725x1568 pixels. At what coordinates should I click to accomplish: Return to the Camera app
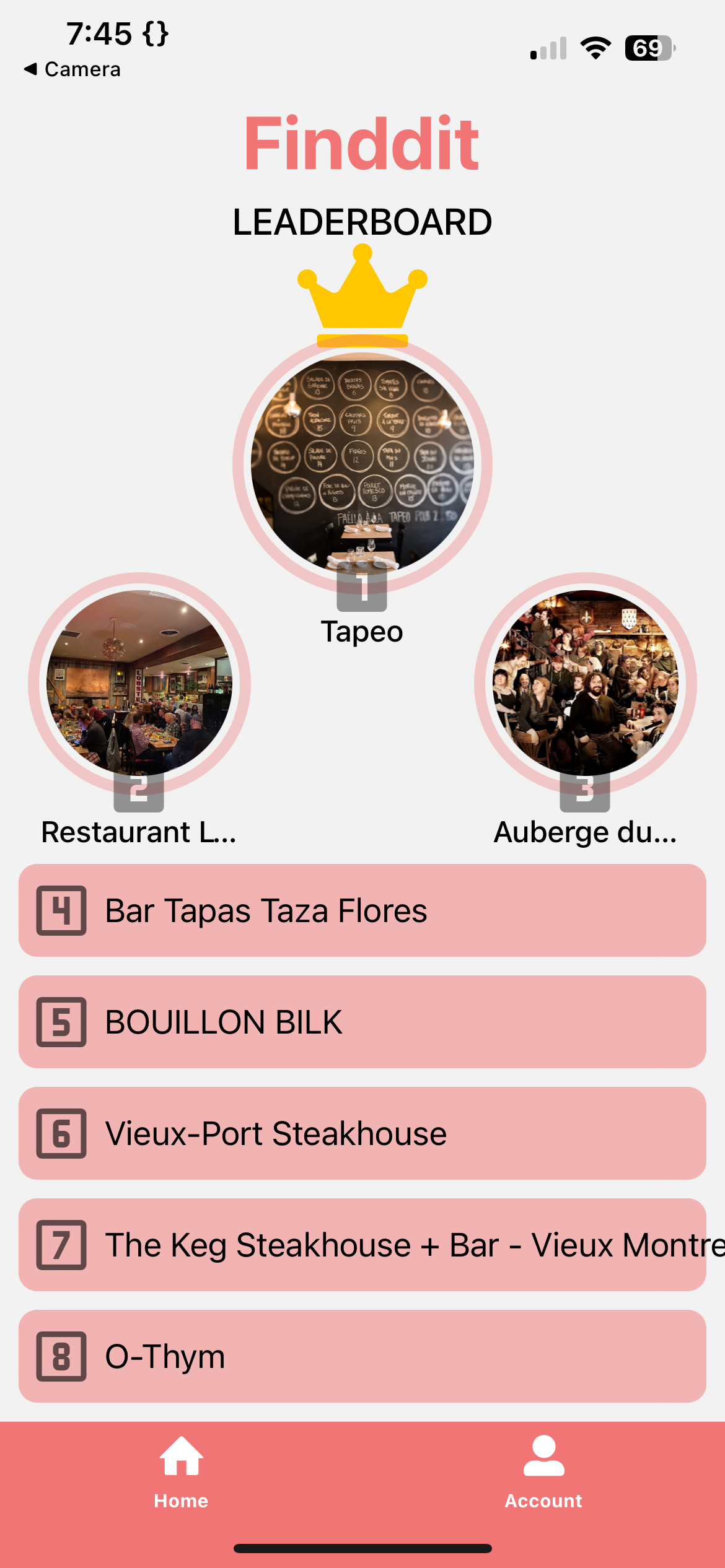pos(72,69)
